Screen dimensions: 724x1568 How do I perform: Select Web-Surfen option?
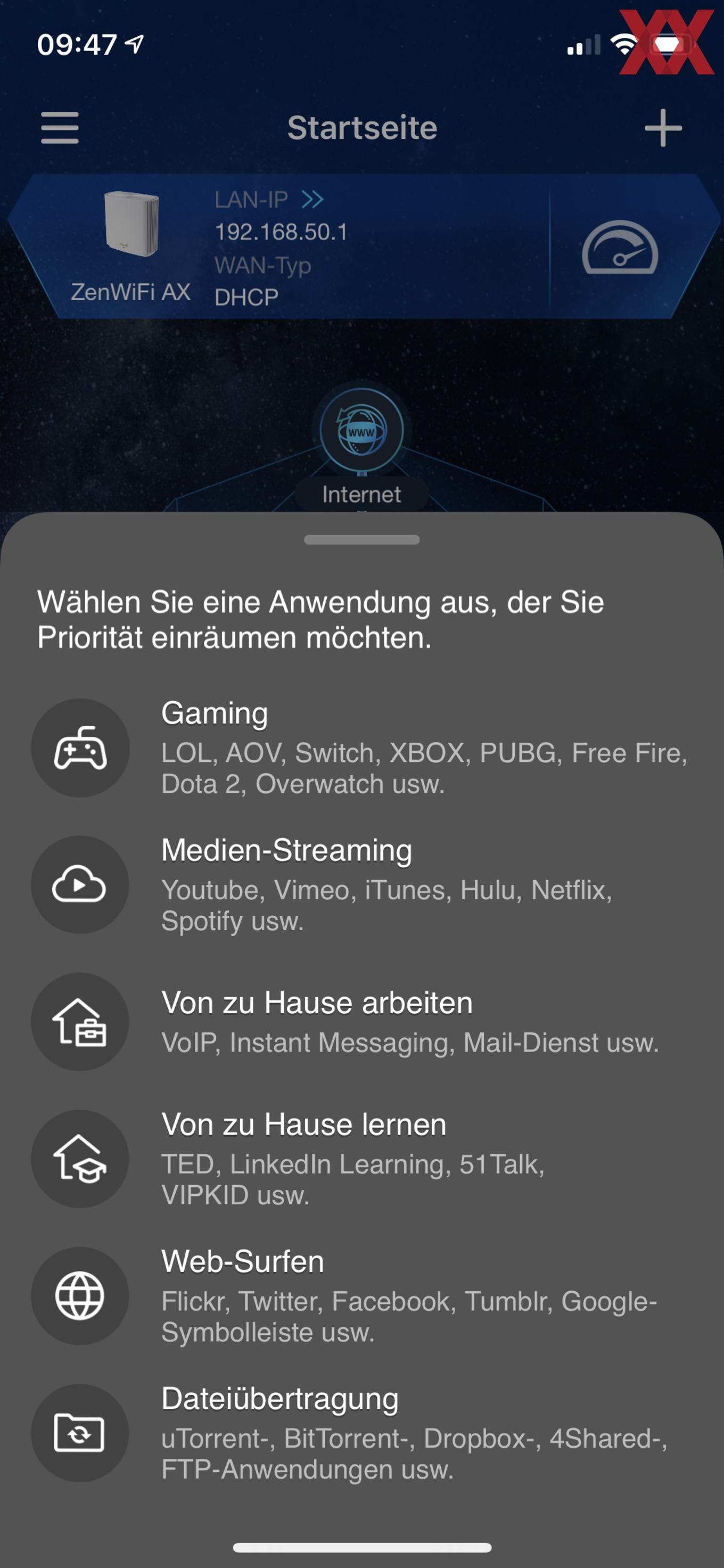click(362, 1296)
